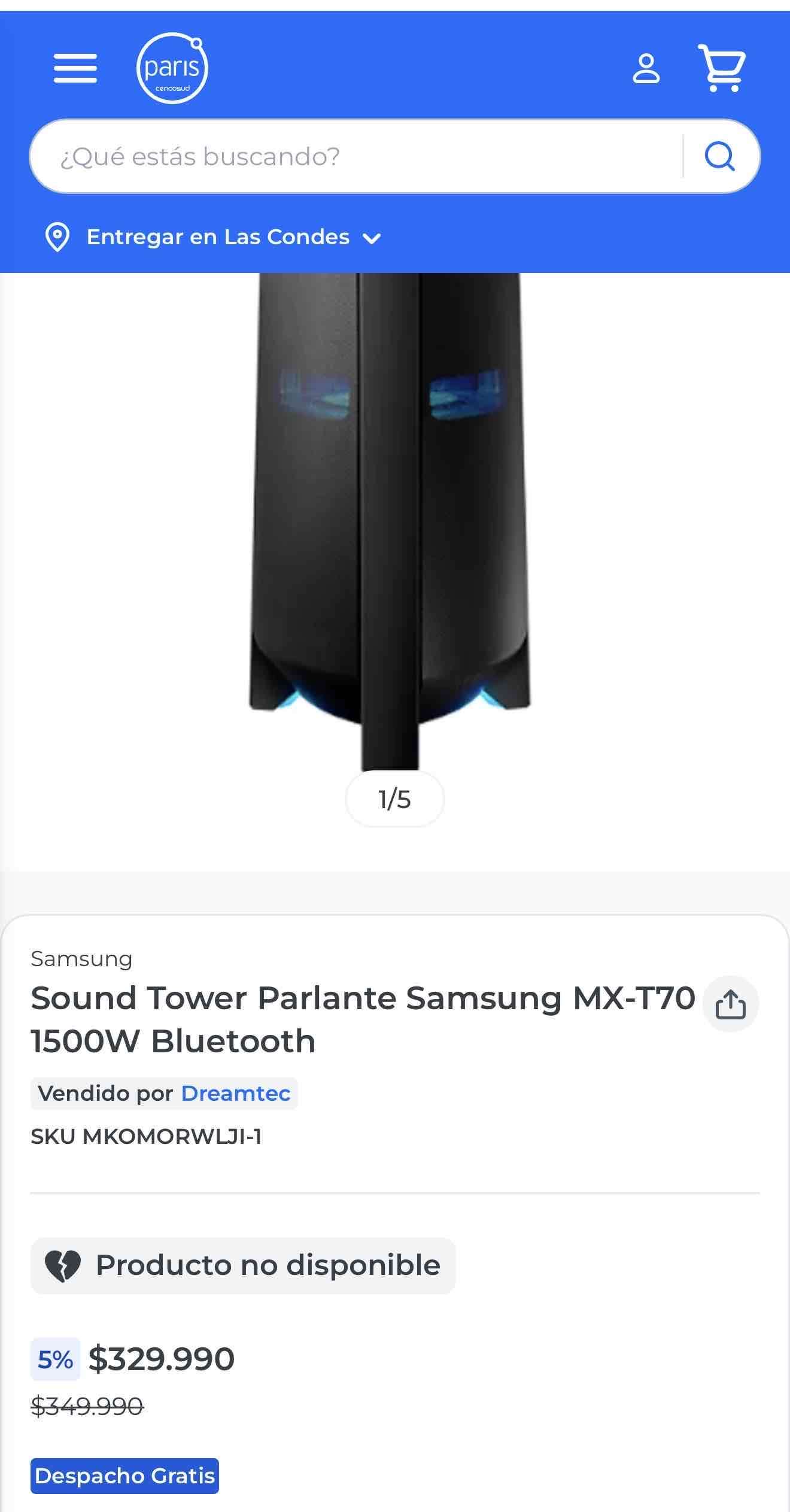790x1512 pixels.
Task: Expand the image counter 1/5 indicator
Action: (394, 799)
